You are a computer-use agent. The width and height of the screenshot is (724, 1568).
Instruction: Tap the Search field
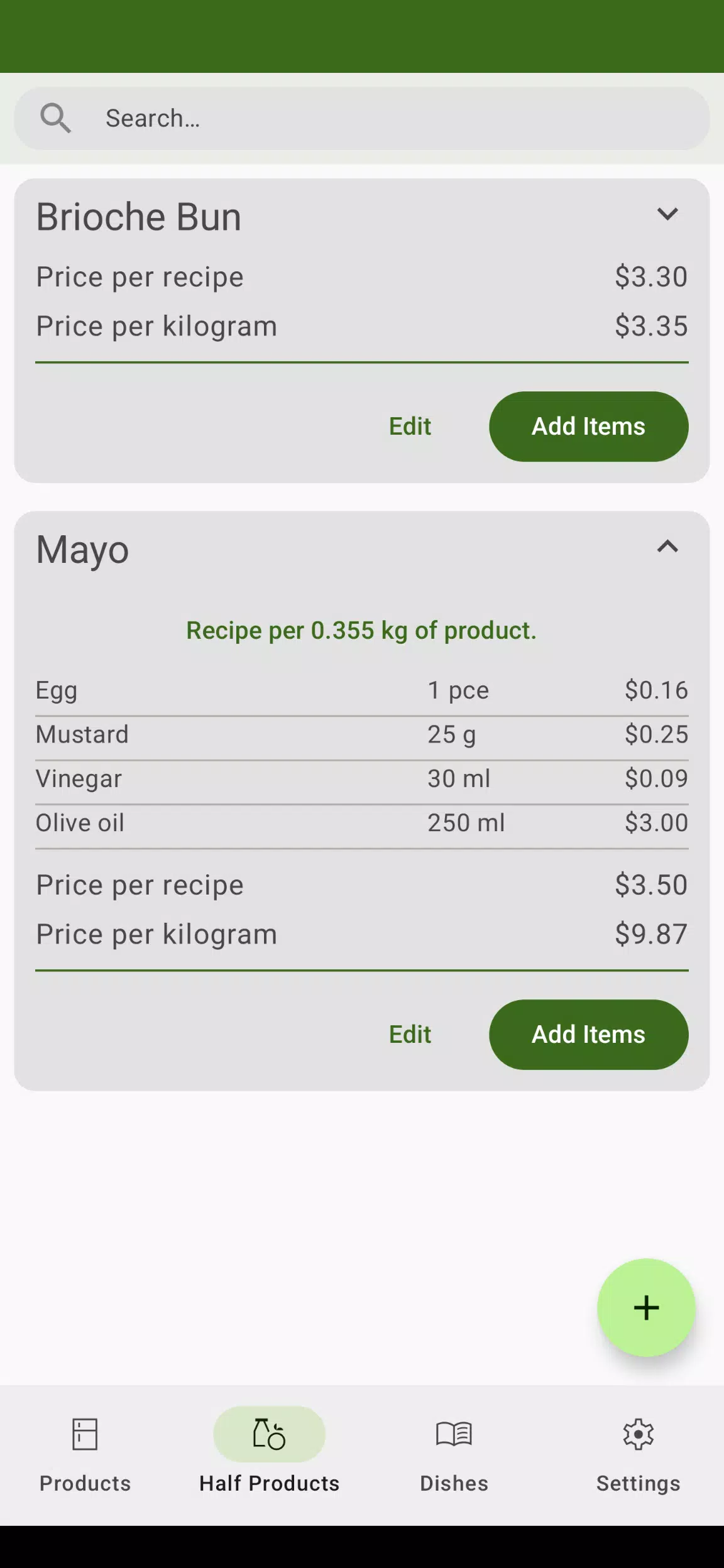[362, 118]
